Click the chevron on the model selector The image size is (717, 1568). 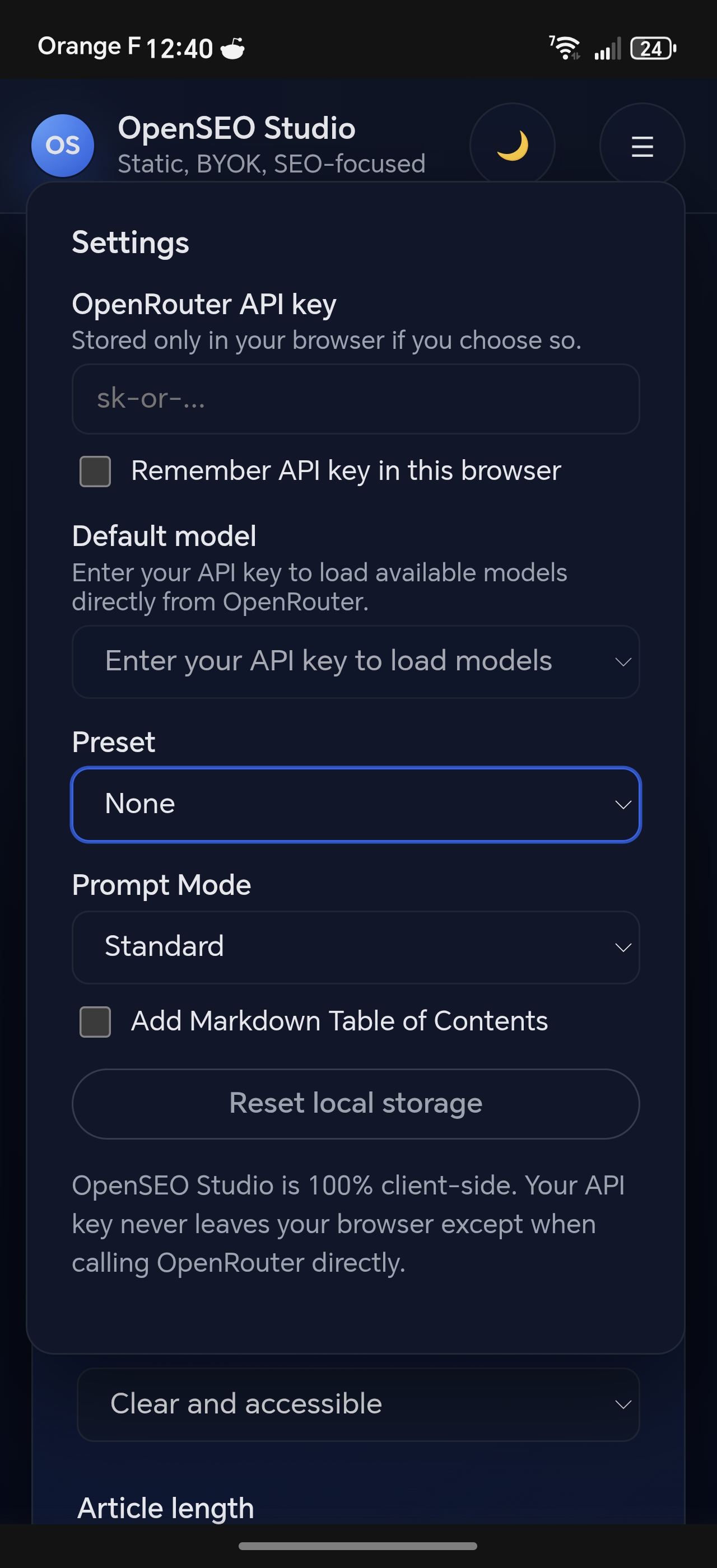[x=623, y=662]
